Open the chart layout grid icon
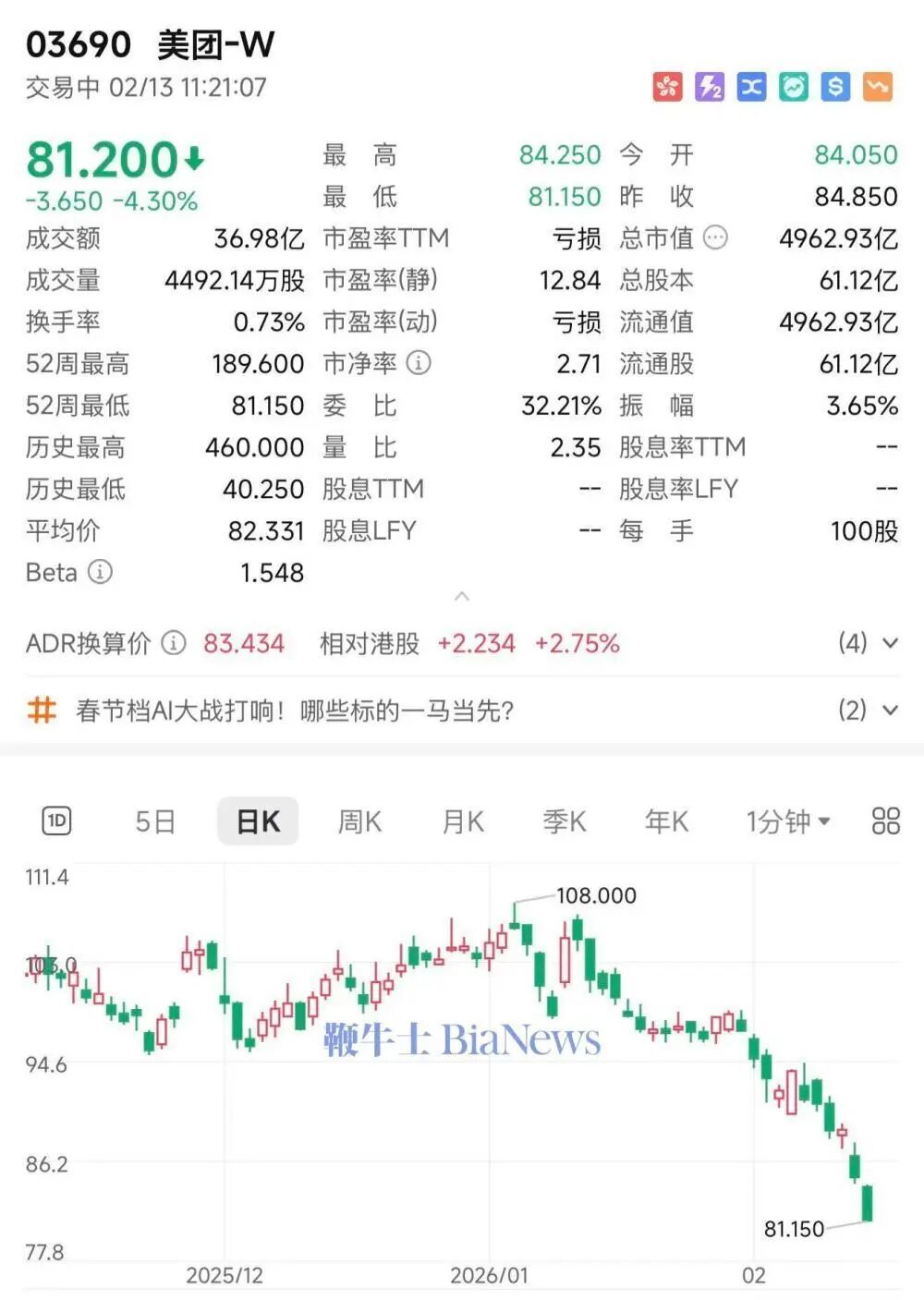The height and width of the screenshot is (1300, 924). 885,820
